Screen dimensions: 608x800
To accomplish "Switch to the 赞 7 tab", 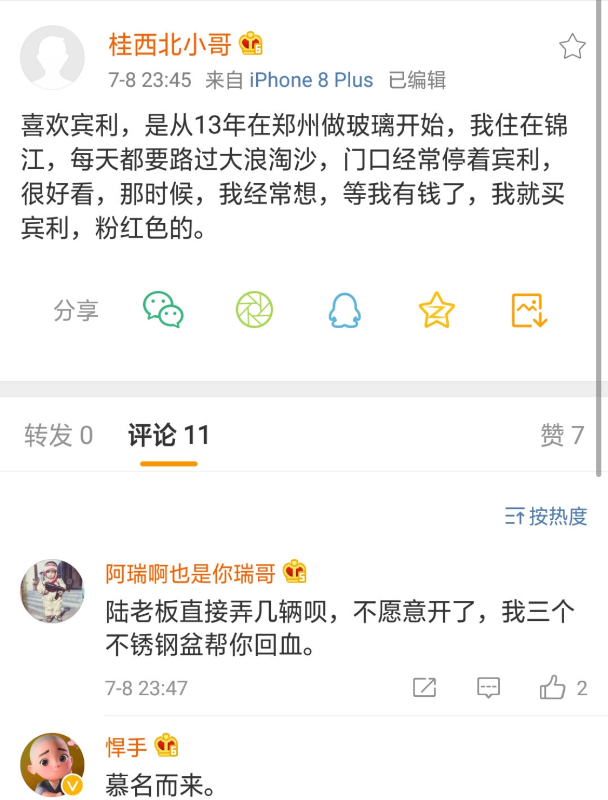I will (562, 435).
